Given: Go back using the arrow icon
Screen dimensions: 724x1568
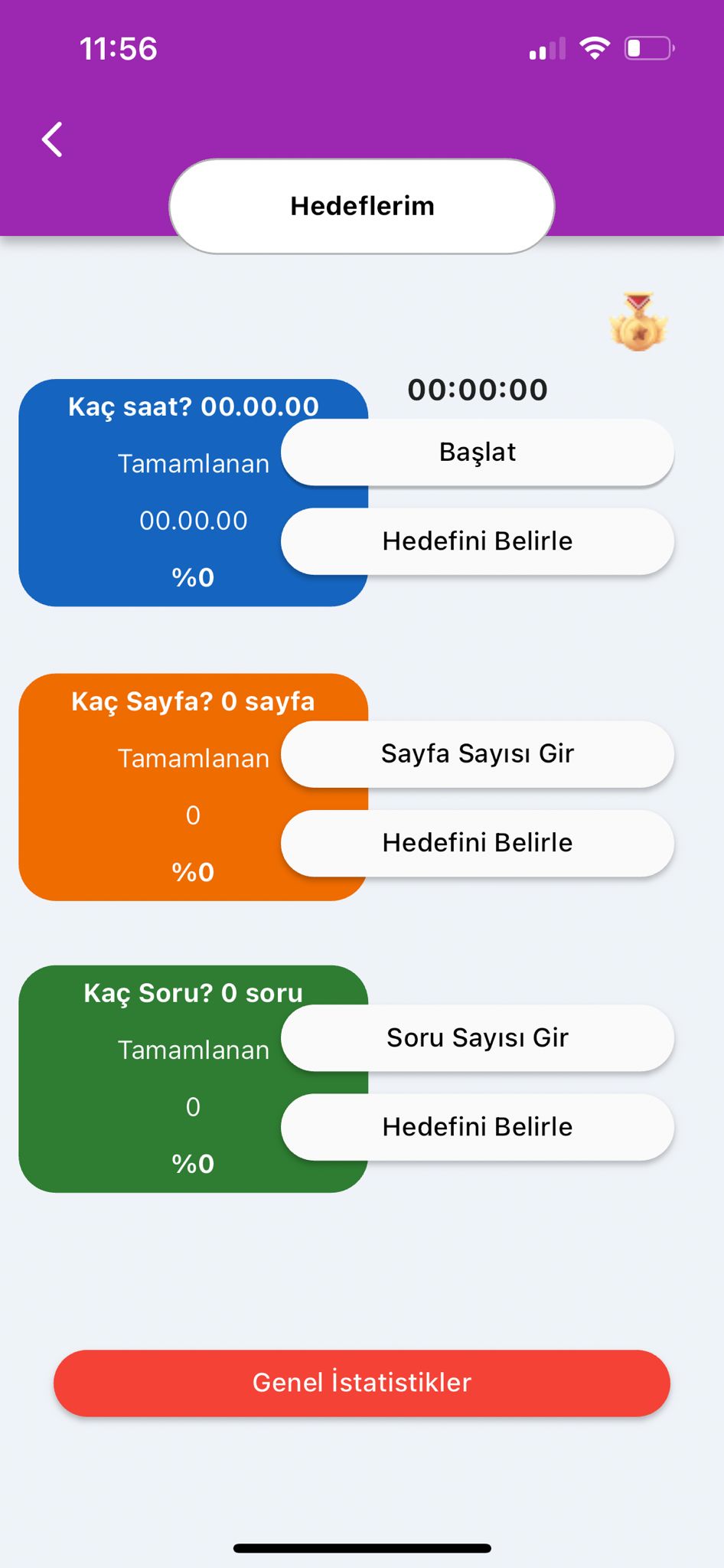Looking at the screenshot, I should click(x=52, y=139).
